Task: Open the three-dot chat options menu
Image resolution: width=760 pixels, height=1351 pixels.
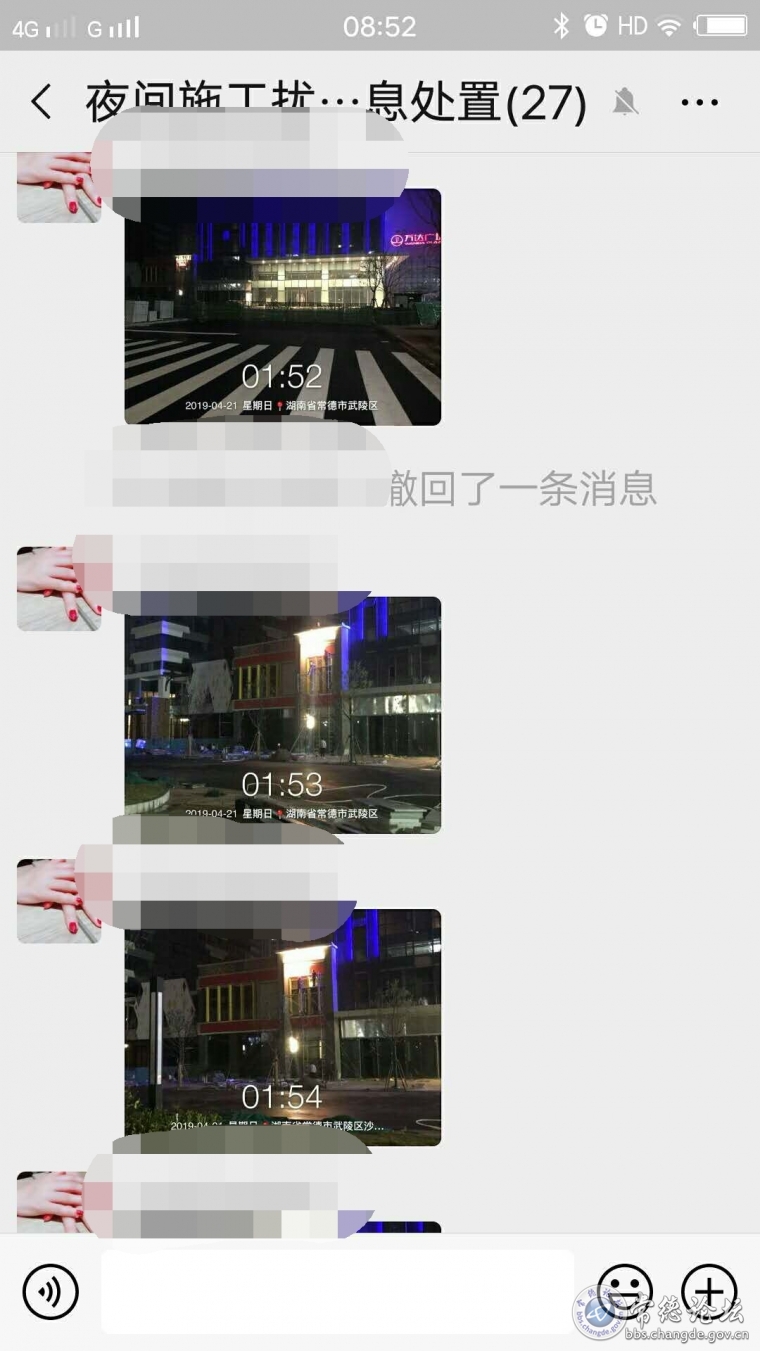Action: pyautogui.click(x=699, y=102)
